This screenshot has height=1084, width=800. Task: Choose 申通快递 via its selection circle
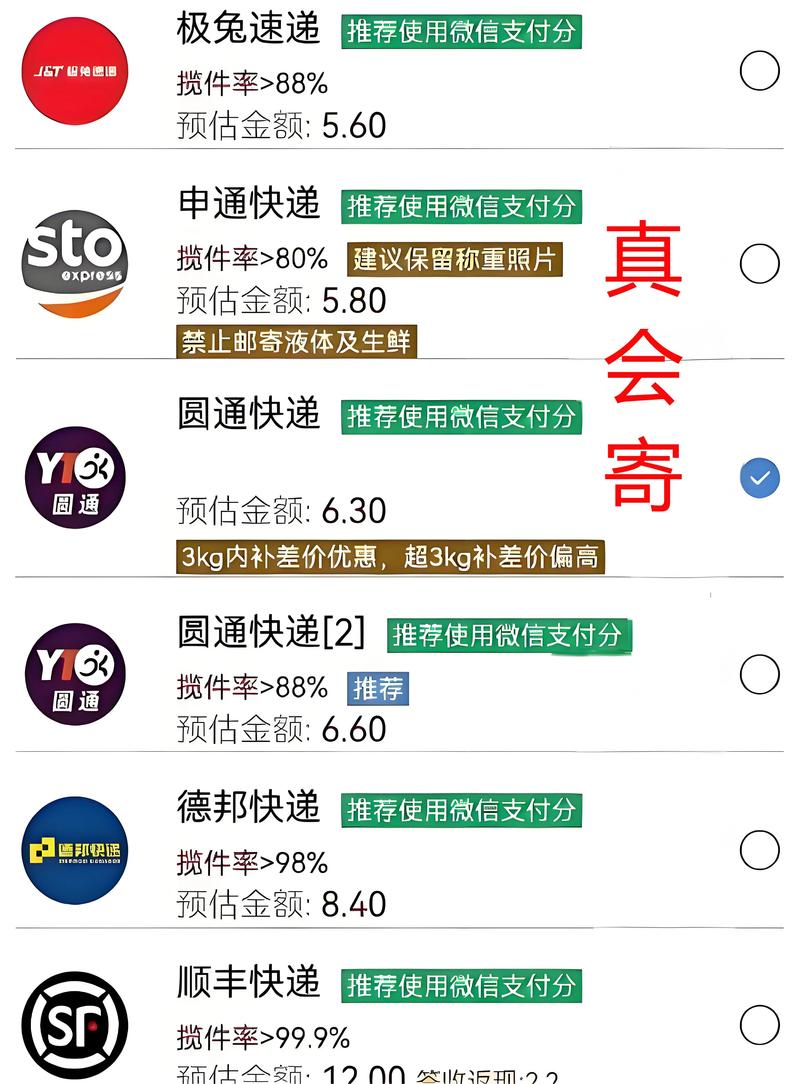758,262
